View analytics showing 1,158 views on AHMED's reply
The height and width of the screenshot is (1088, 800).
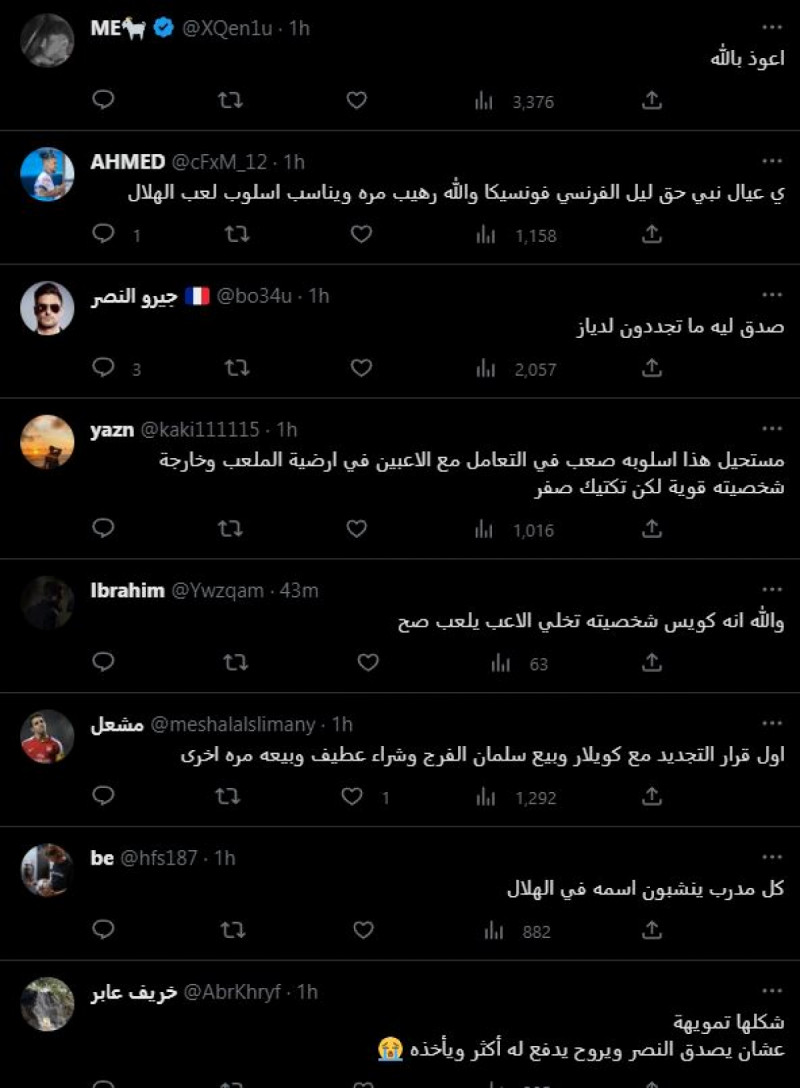485,235
